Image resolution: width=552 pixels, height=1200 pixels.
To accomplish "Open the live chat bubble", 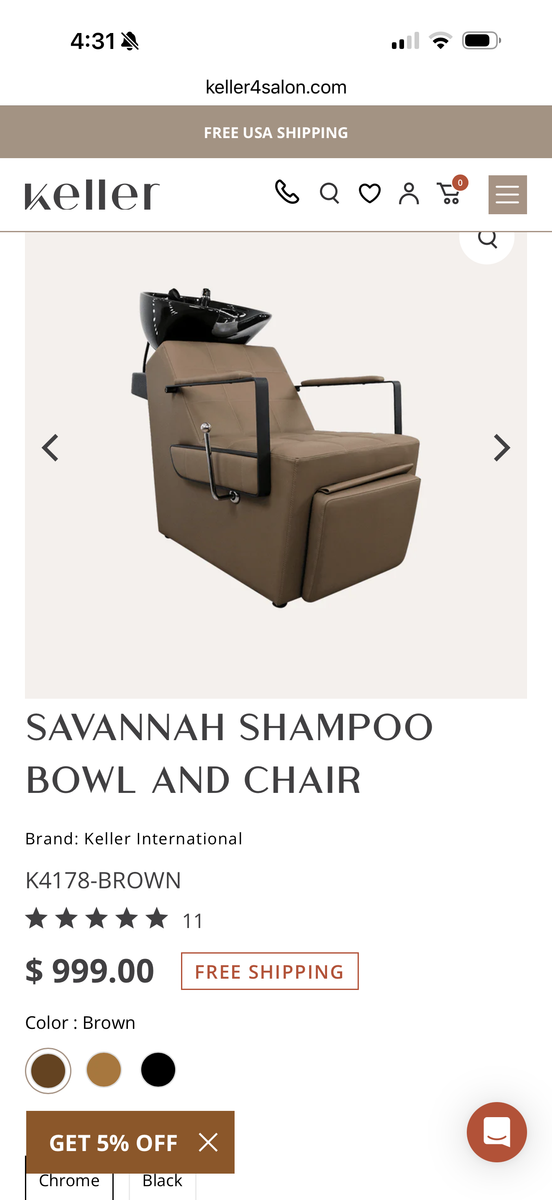I will [x=497, y=1132].
